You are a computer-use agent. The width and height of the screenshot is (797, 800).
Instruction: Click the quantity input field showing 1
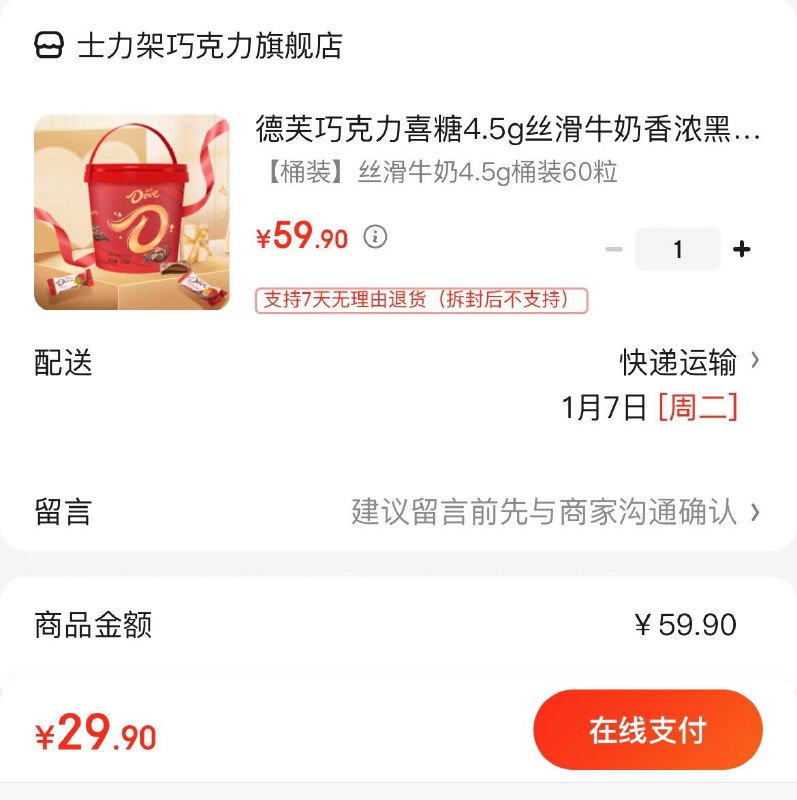click(678, 247)
